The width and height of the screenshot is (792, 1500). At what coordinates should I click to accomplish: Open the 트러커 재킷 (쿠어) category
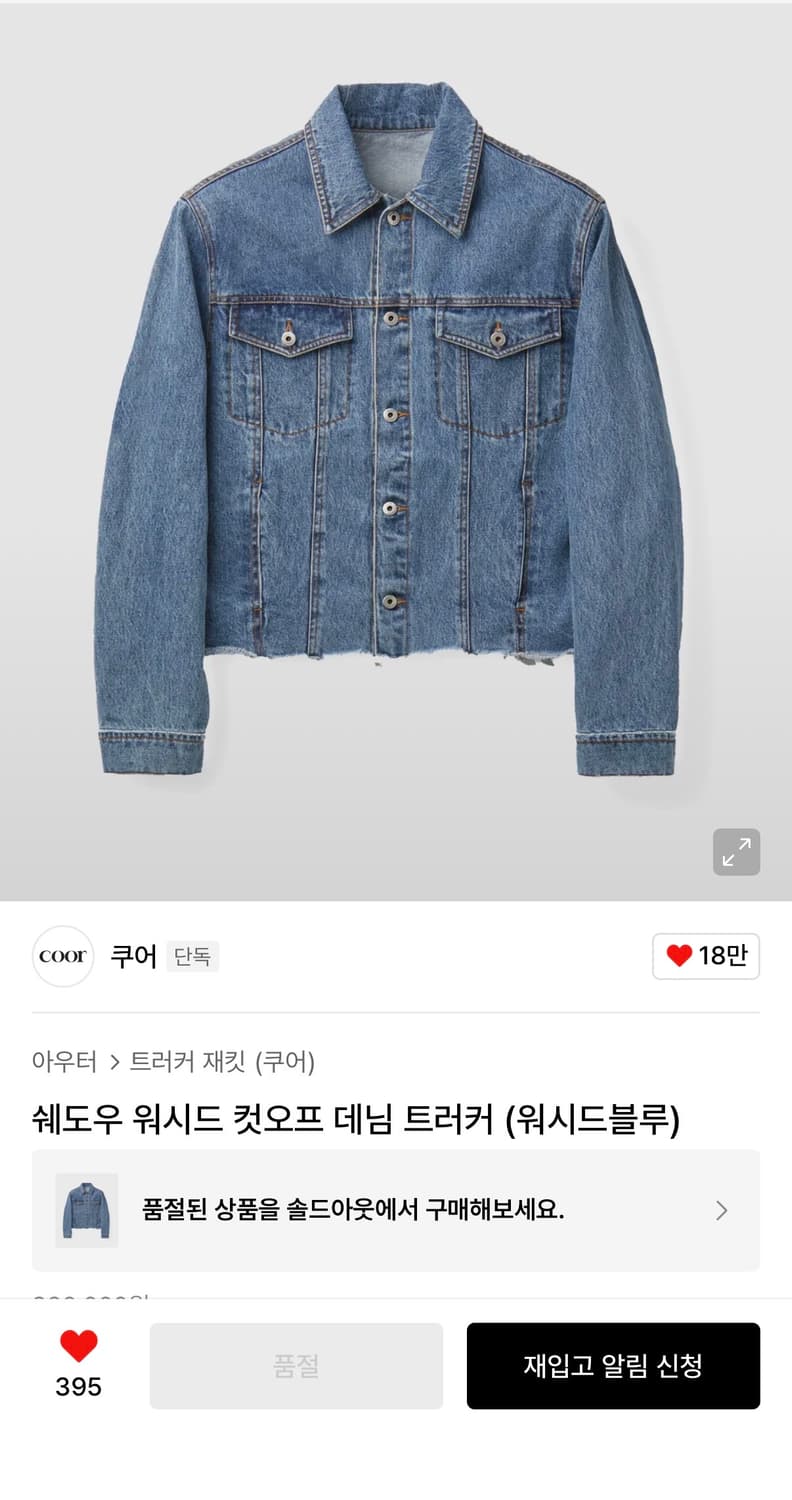[x=223, y=1063]
